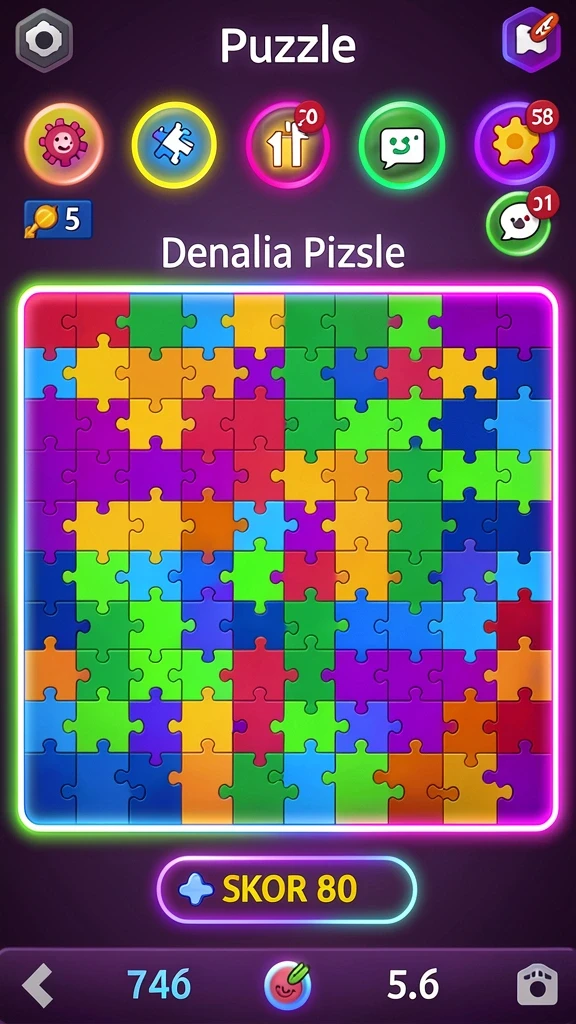Select the yellow-ringed puzzle piece button
The height and width of the screenshot is (1024, 576).
pos(174,144)
